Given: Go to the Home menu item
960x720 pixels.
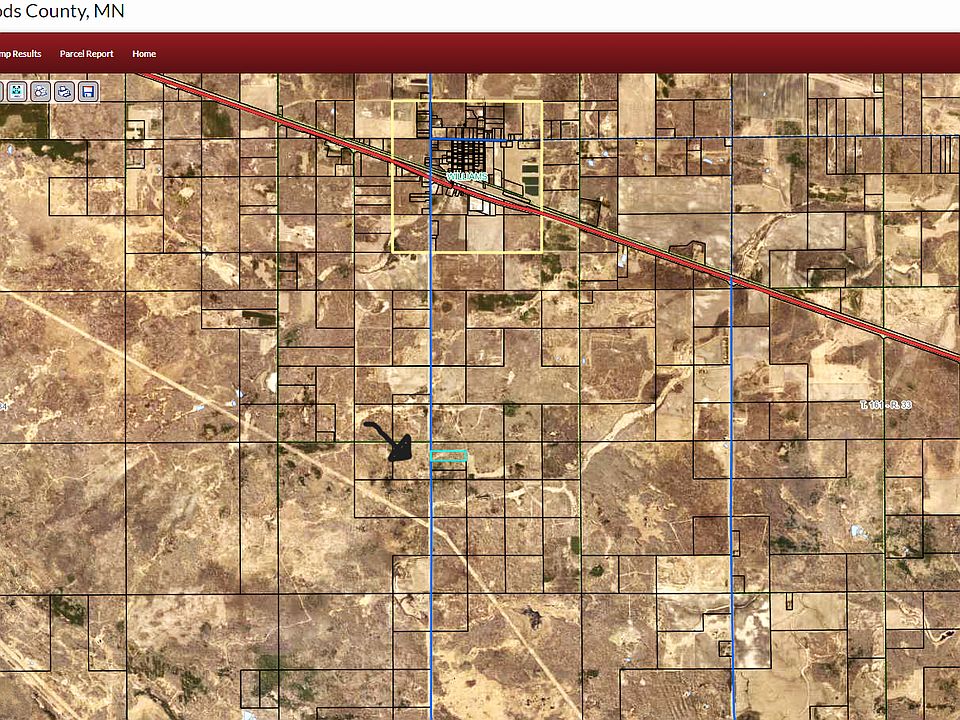Looking at the screenshot, I should pyautogui.click(x=144, y=54).
